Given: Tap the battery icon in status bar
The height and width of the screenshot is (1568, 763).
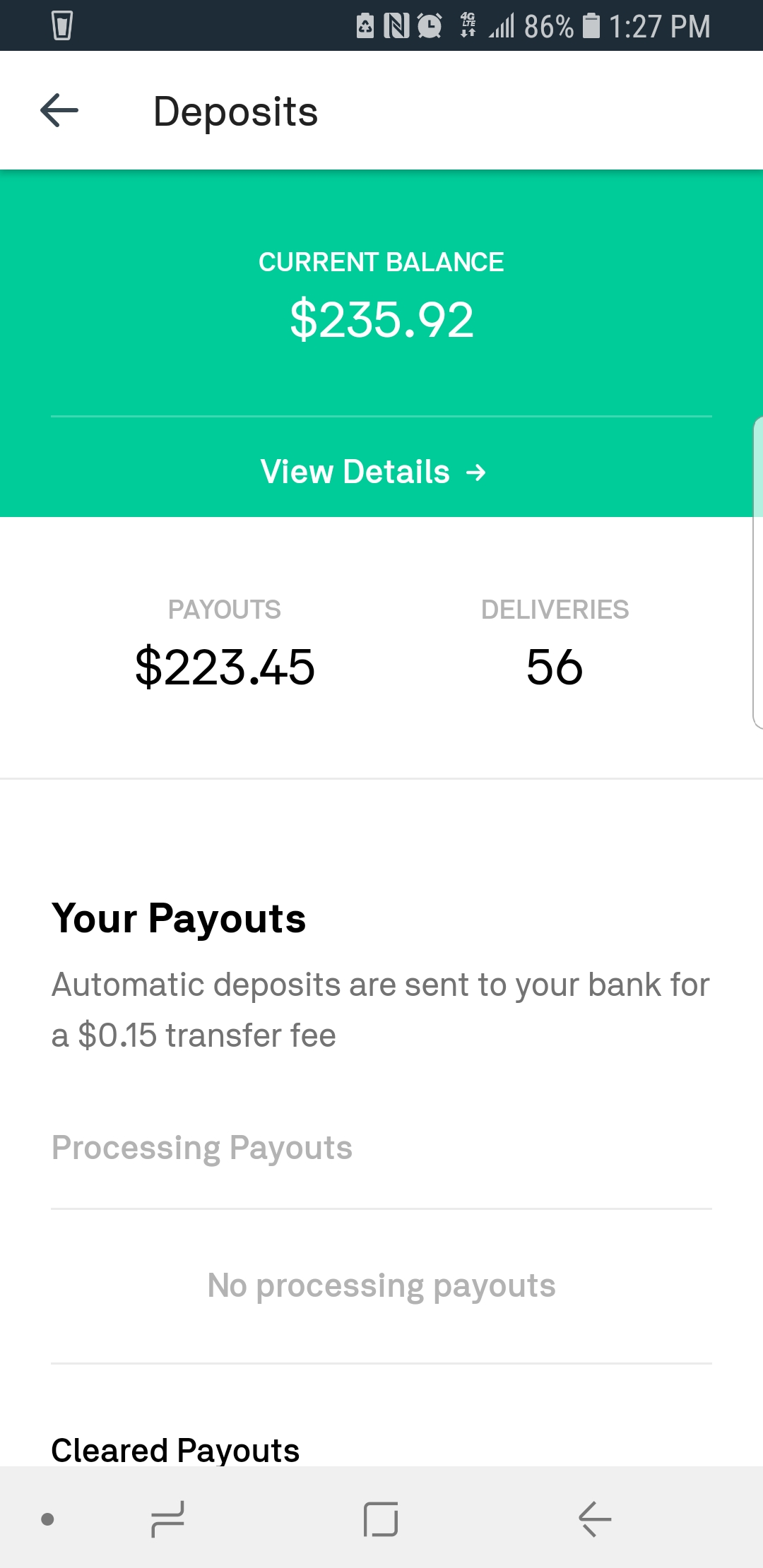Looking at the screenshot, I should pos(591,26).
